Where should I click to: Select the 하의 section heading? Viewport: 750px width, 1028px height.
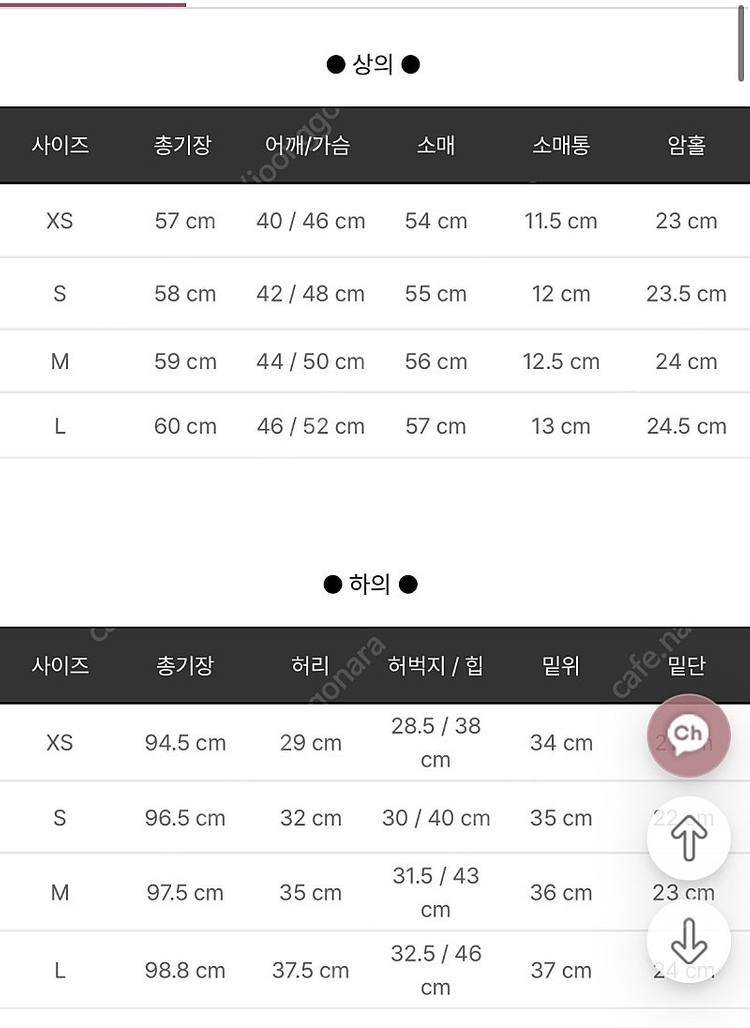[375, 583]
